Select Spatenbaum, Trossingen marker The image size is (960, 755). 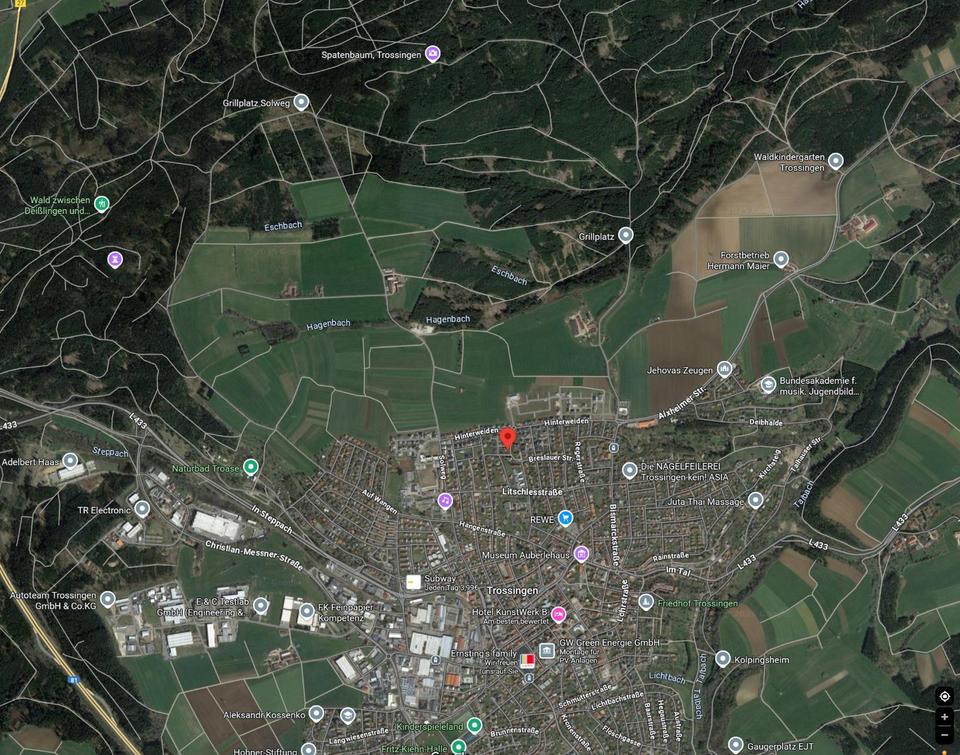coord(432,54)
